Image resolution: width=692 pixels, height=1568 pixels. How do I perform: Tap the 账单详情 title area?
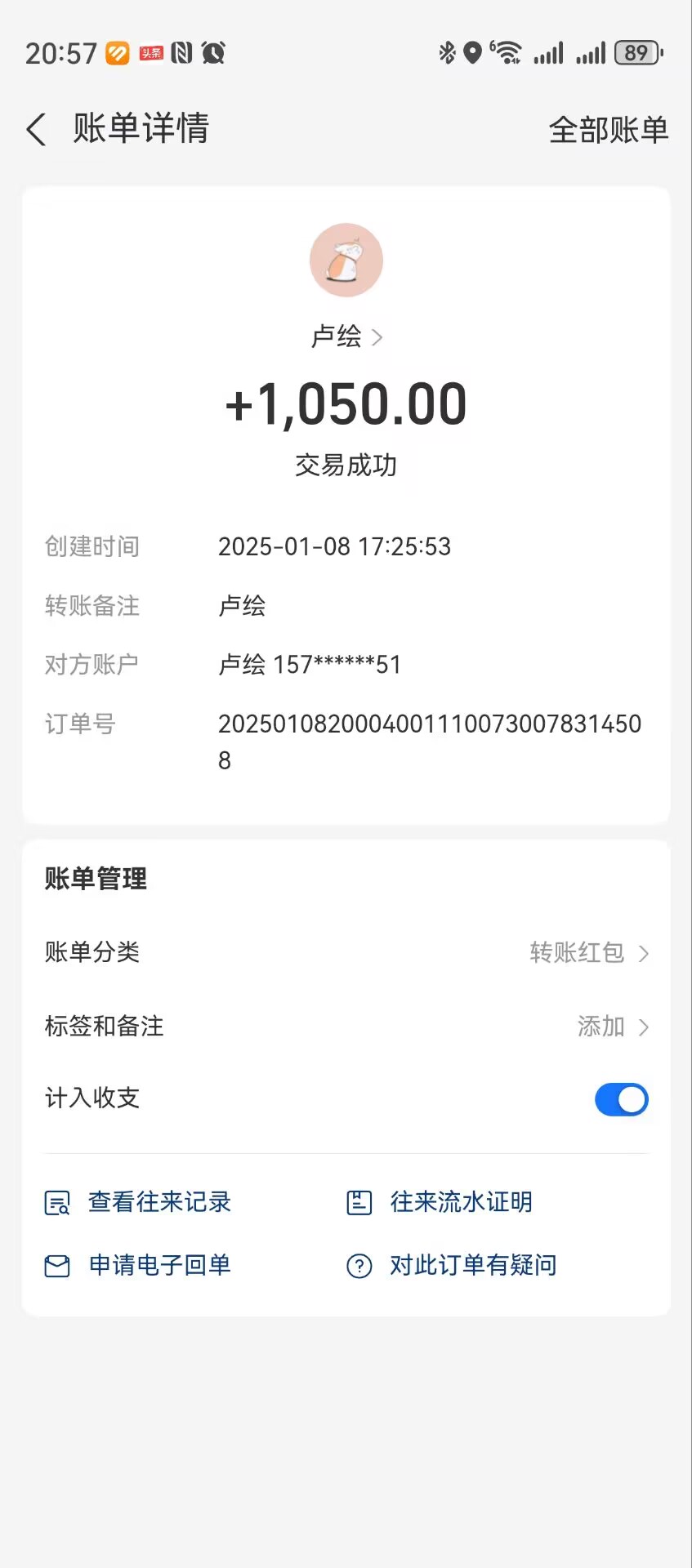140,129
